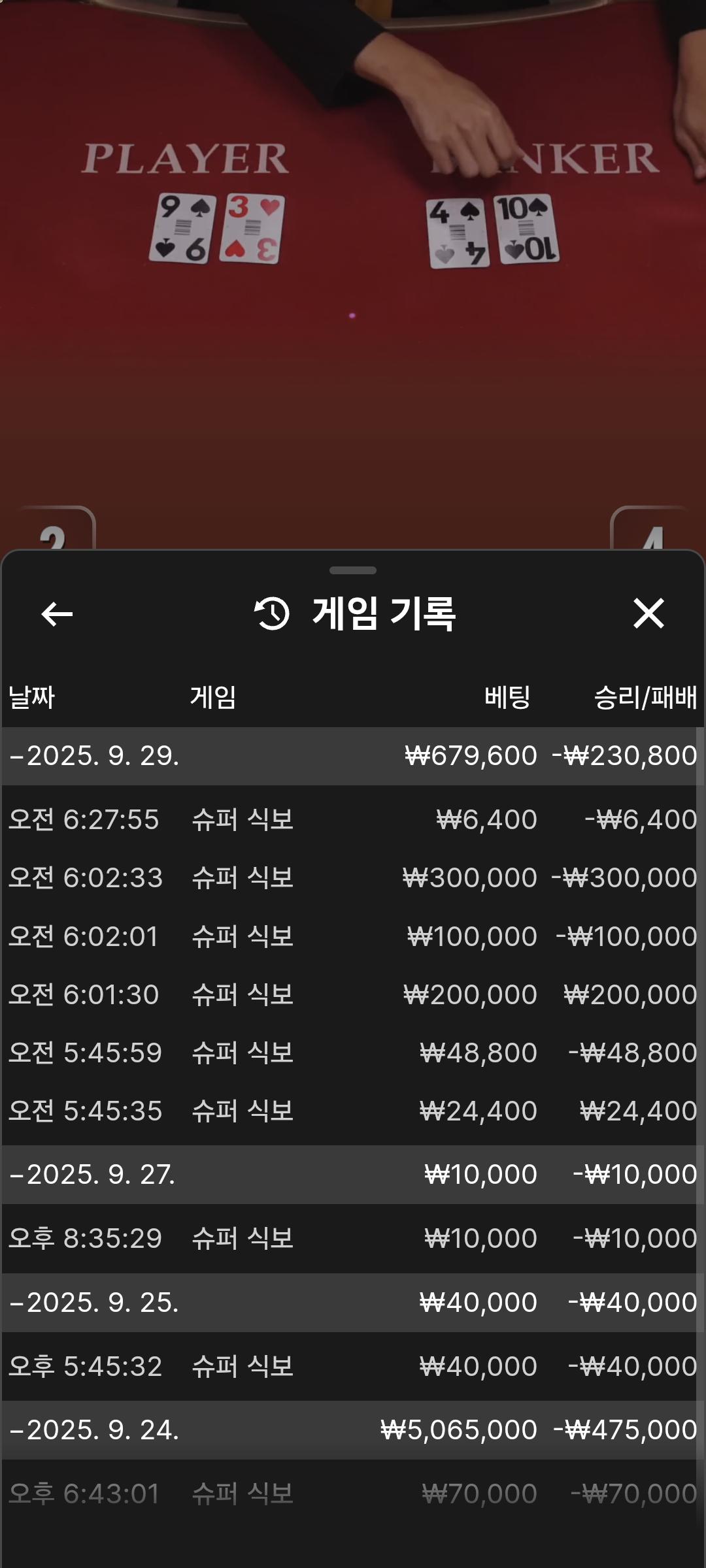Collapse the 2025. 9. 24. date group

pyautogui.click(x=95, y=1430)
